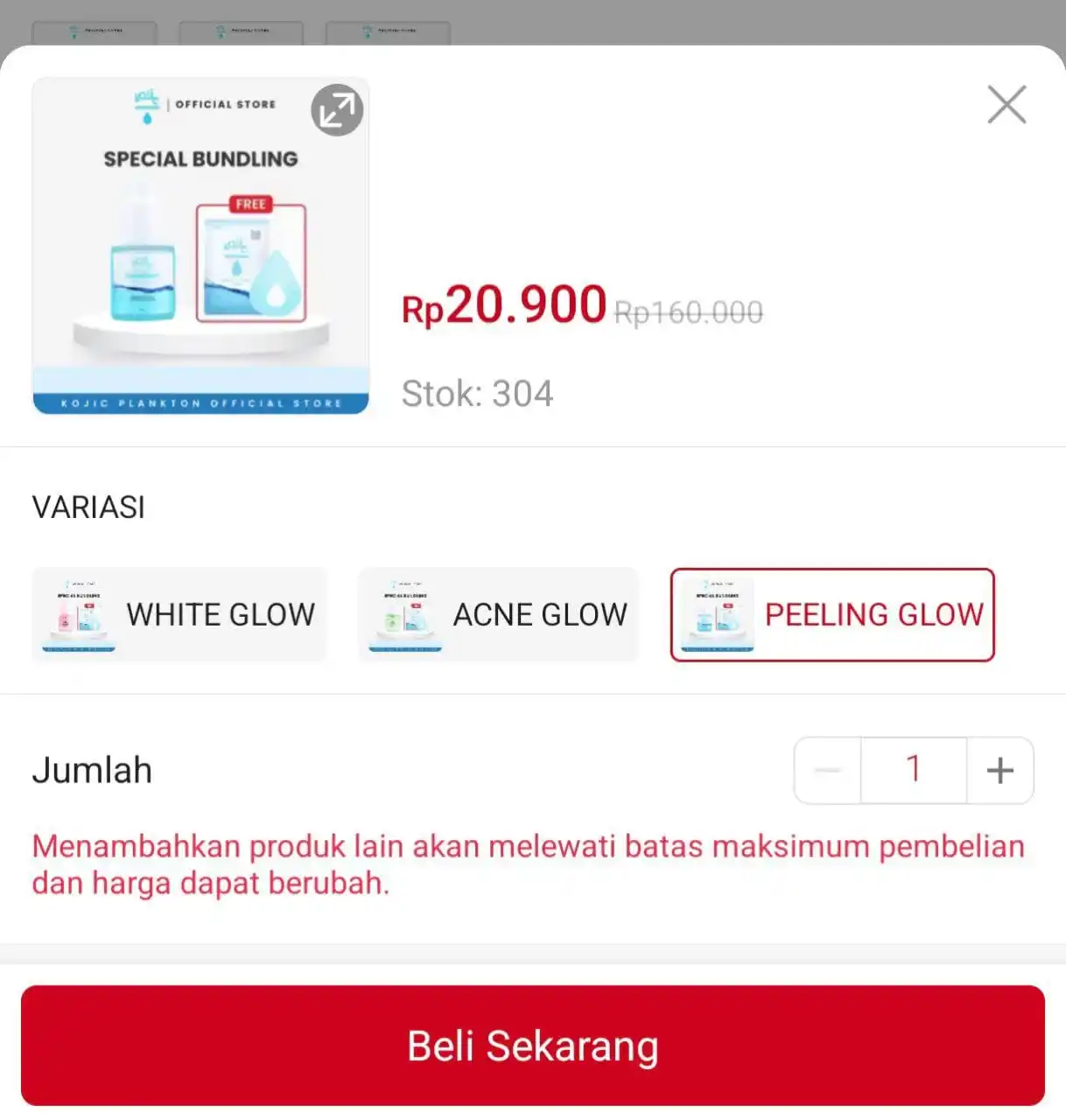Image resolution: width=1066 pixels, height=1120 pixels.
Task: Close the product variation sheet
Action: (x=1006, y=105)
